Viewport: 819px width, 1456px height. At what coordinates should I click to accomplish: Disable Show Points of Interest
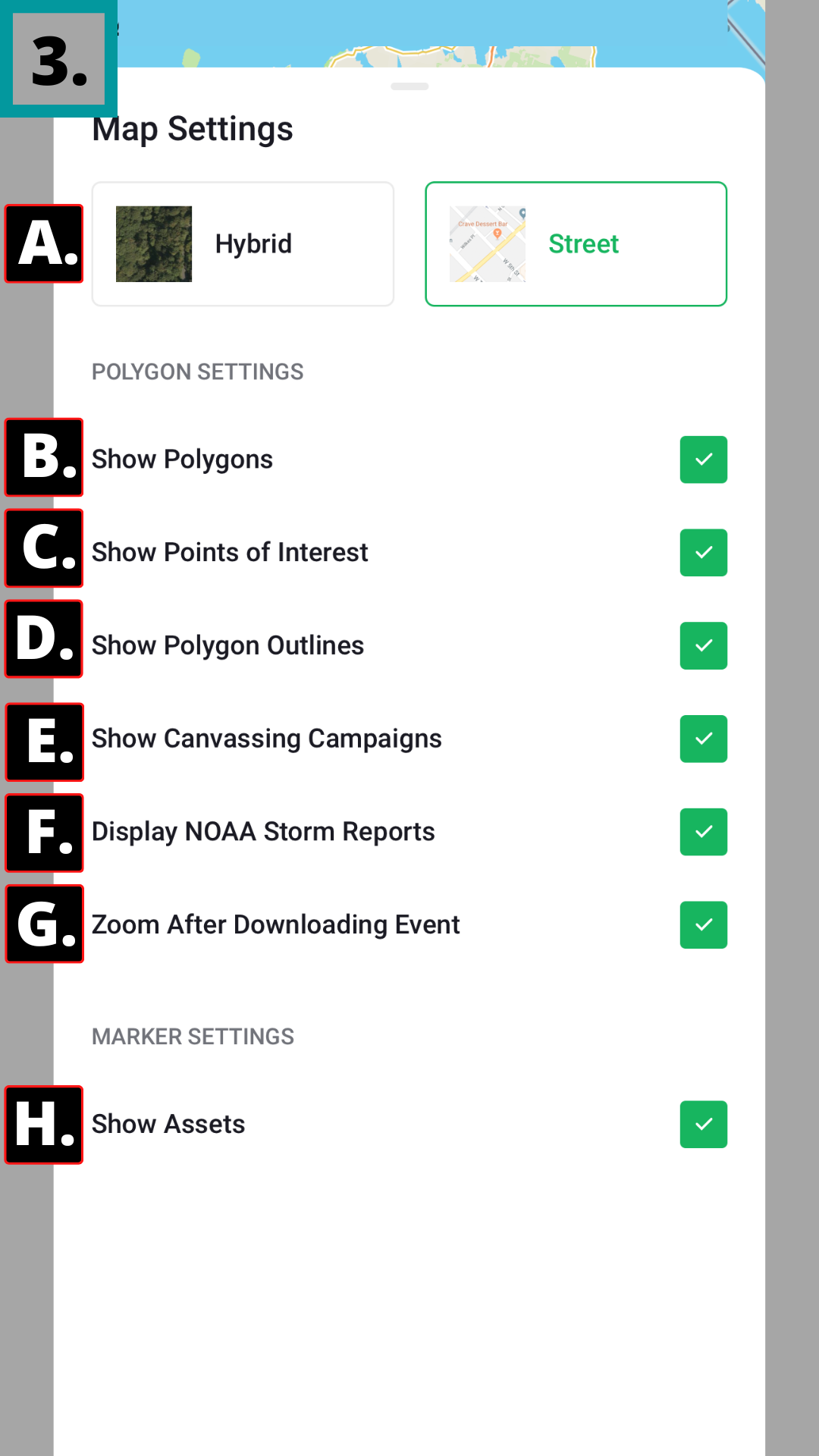pos(703,553)
